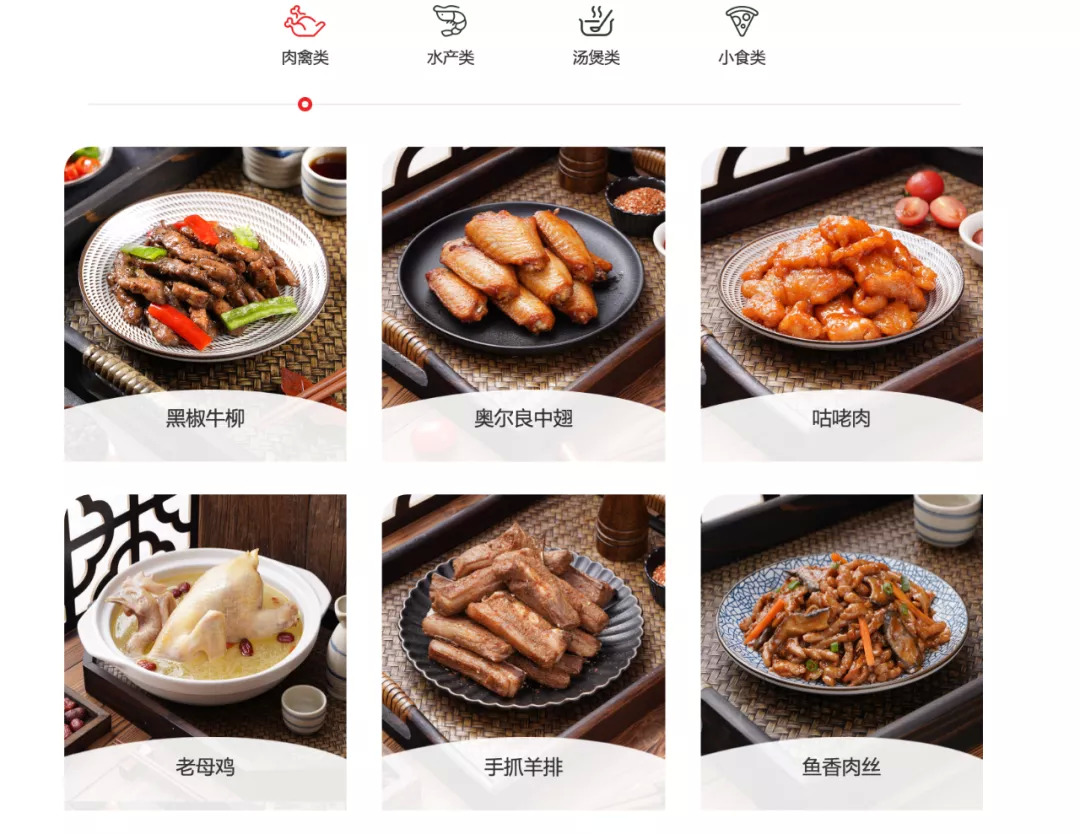Viewport: 1080px width, 834px height.
Task: Open the 老母鸡 dish card
Action: [x=205, y=651]
